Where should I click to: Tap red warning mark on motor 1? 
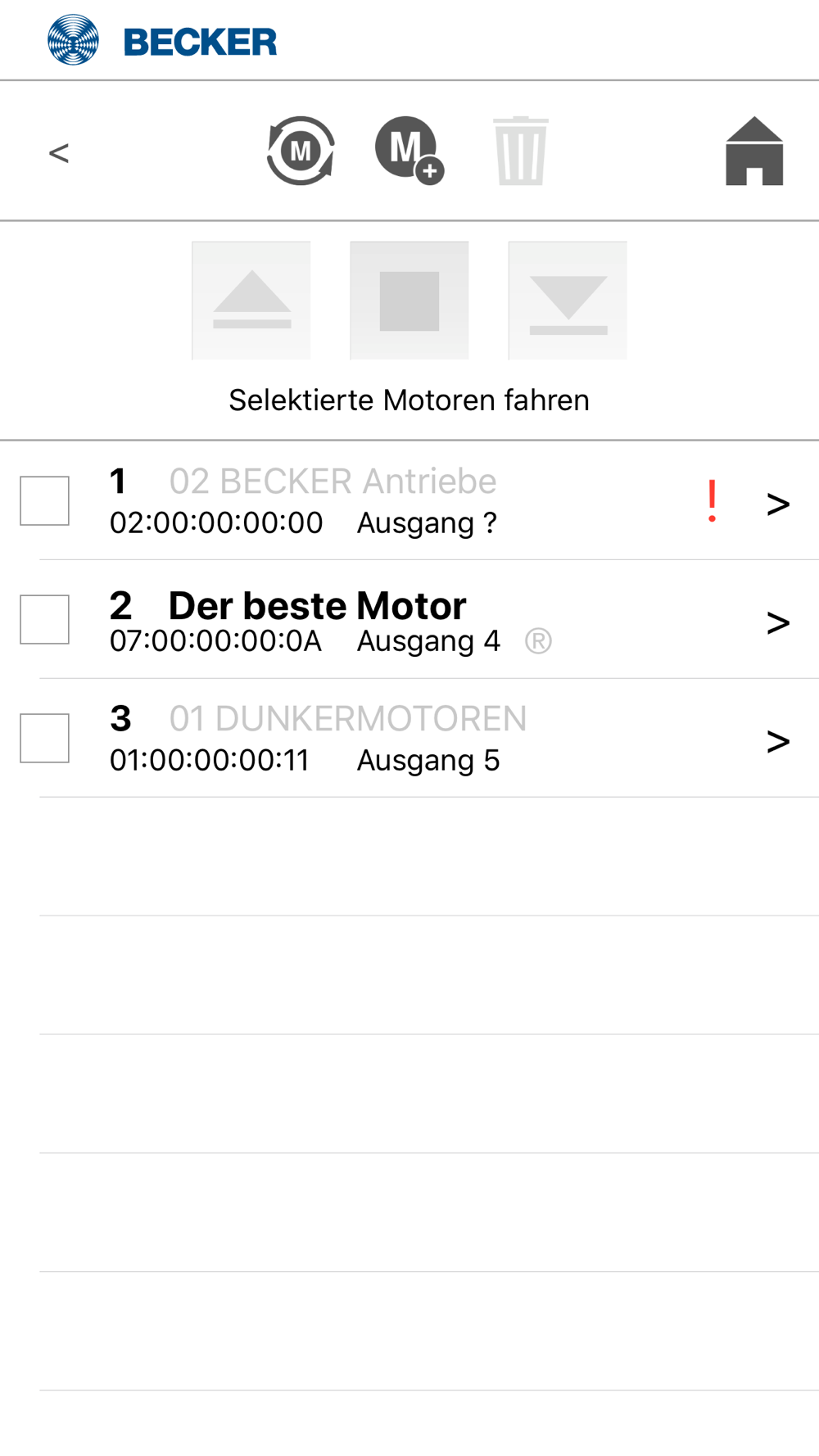coord(713,501)
